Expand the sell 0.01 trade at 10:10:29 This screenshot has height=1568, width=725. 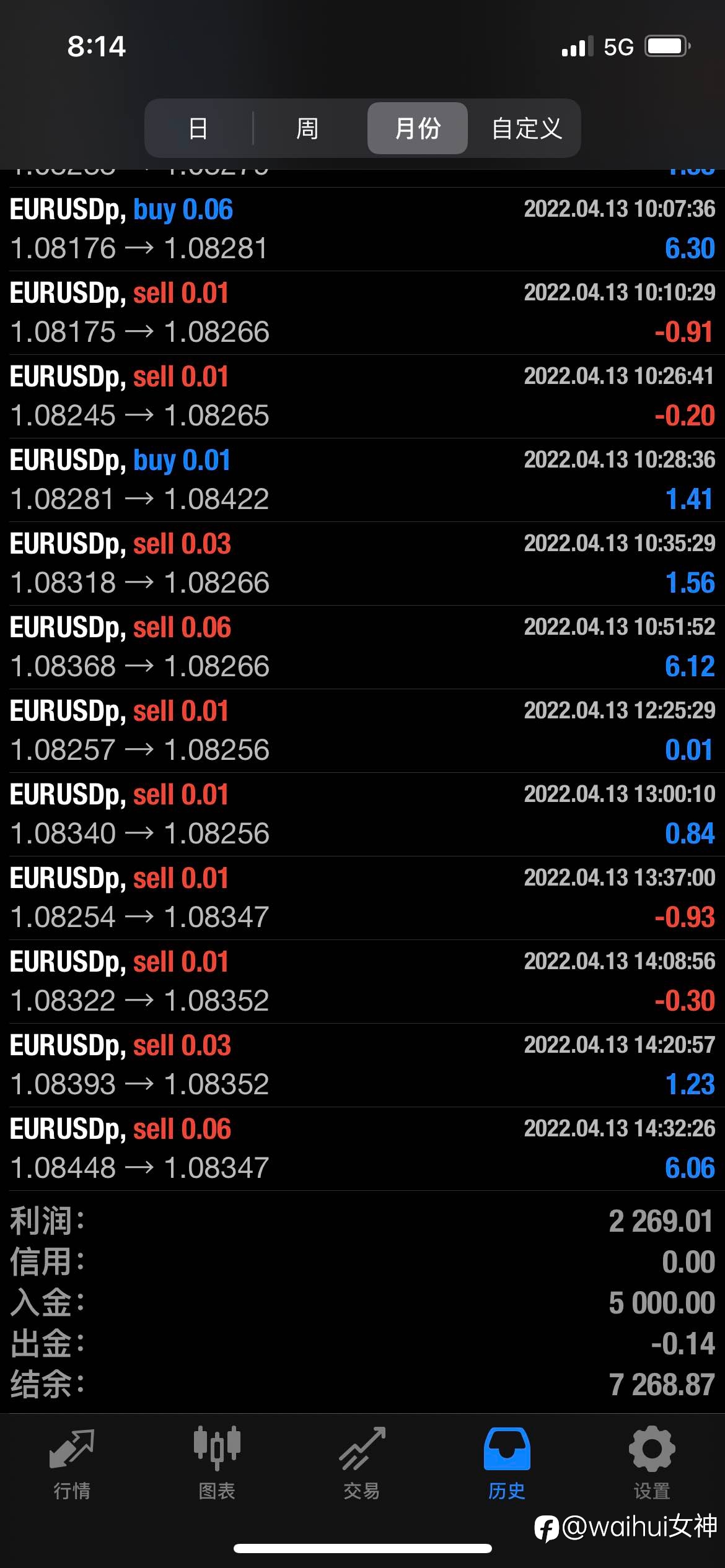[x=362, y=313]
